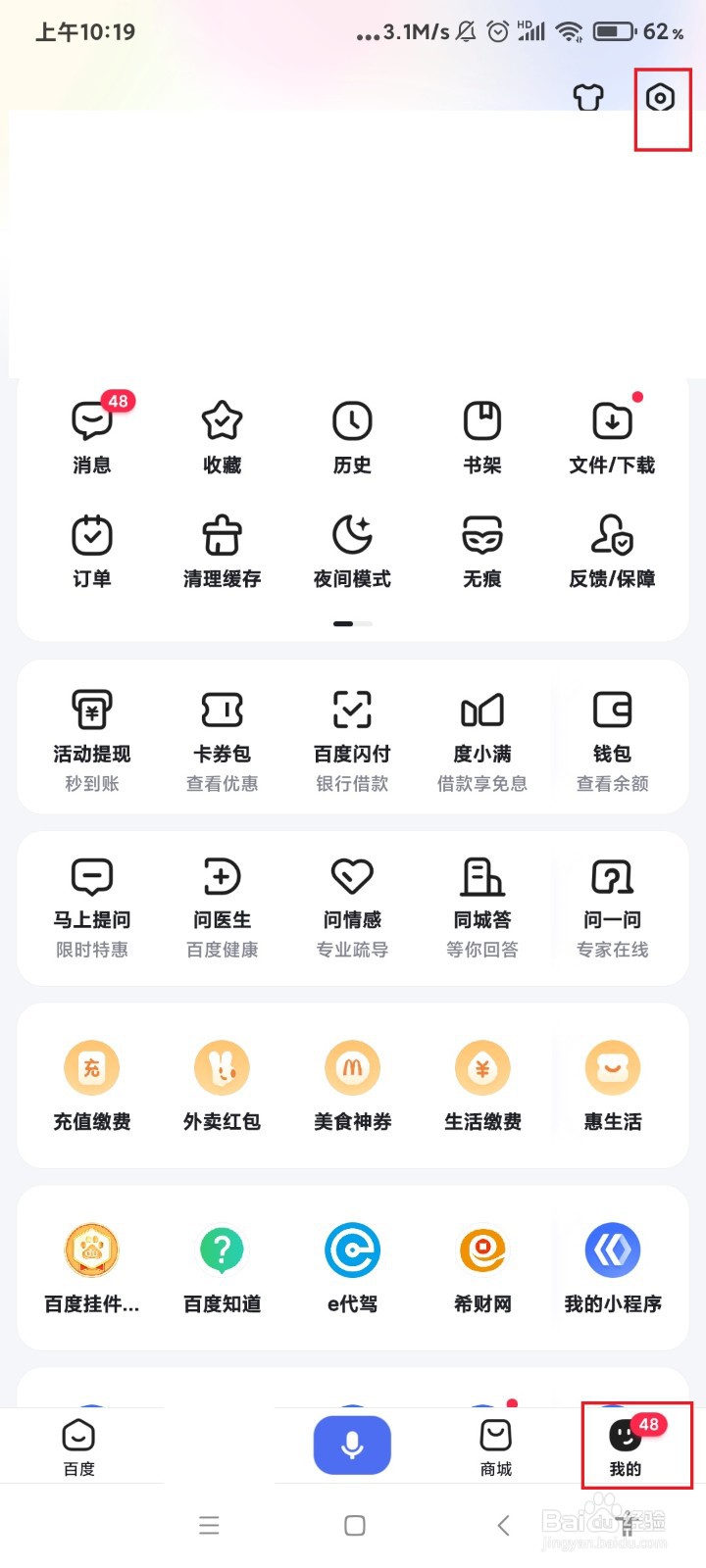Switch to the 商城 tab
The image size is (706, 1568).
(x=496, y=1446)
